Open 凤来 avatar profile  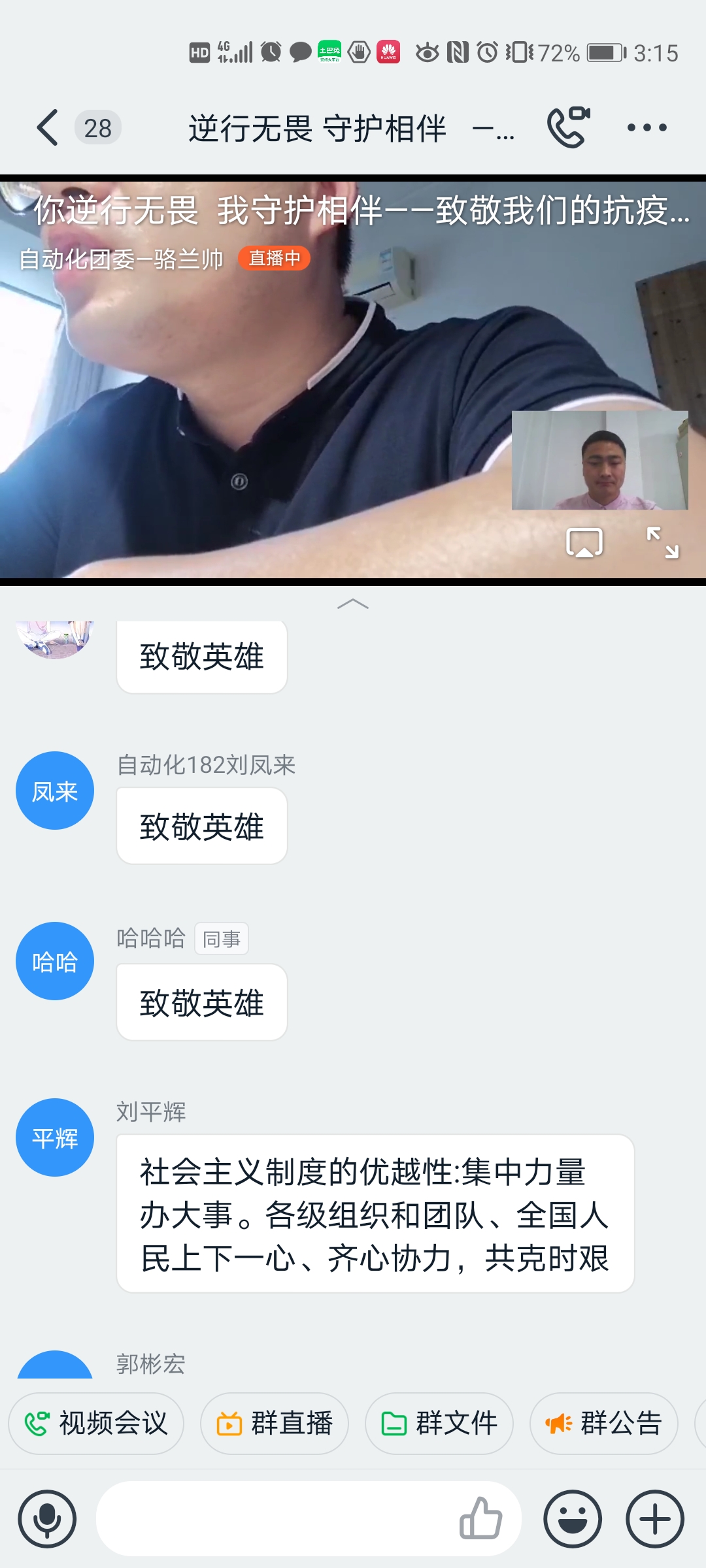coord(55,791)
